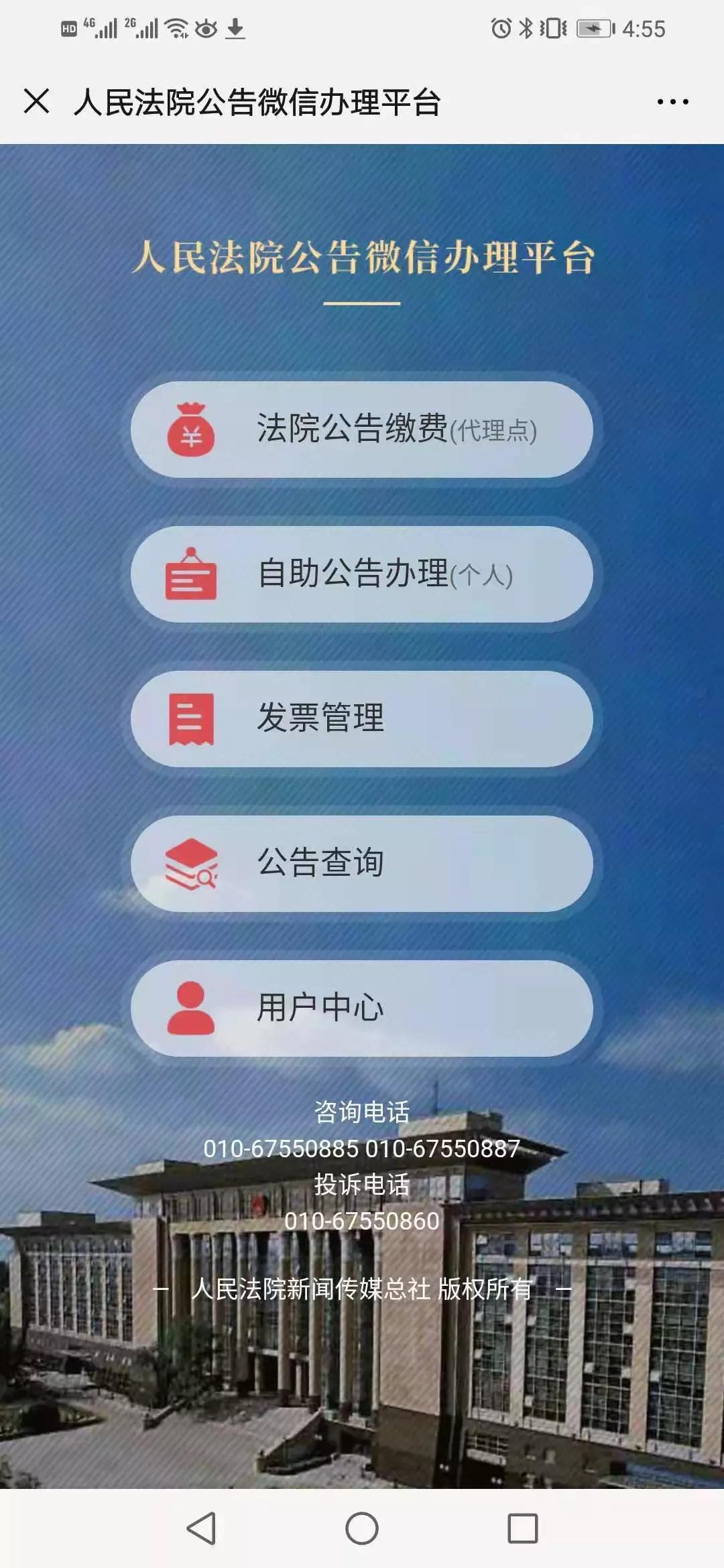The height and width of the screenshot is (1568, 724).
Task: Tap the system home button
Action: (362, 1528)
